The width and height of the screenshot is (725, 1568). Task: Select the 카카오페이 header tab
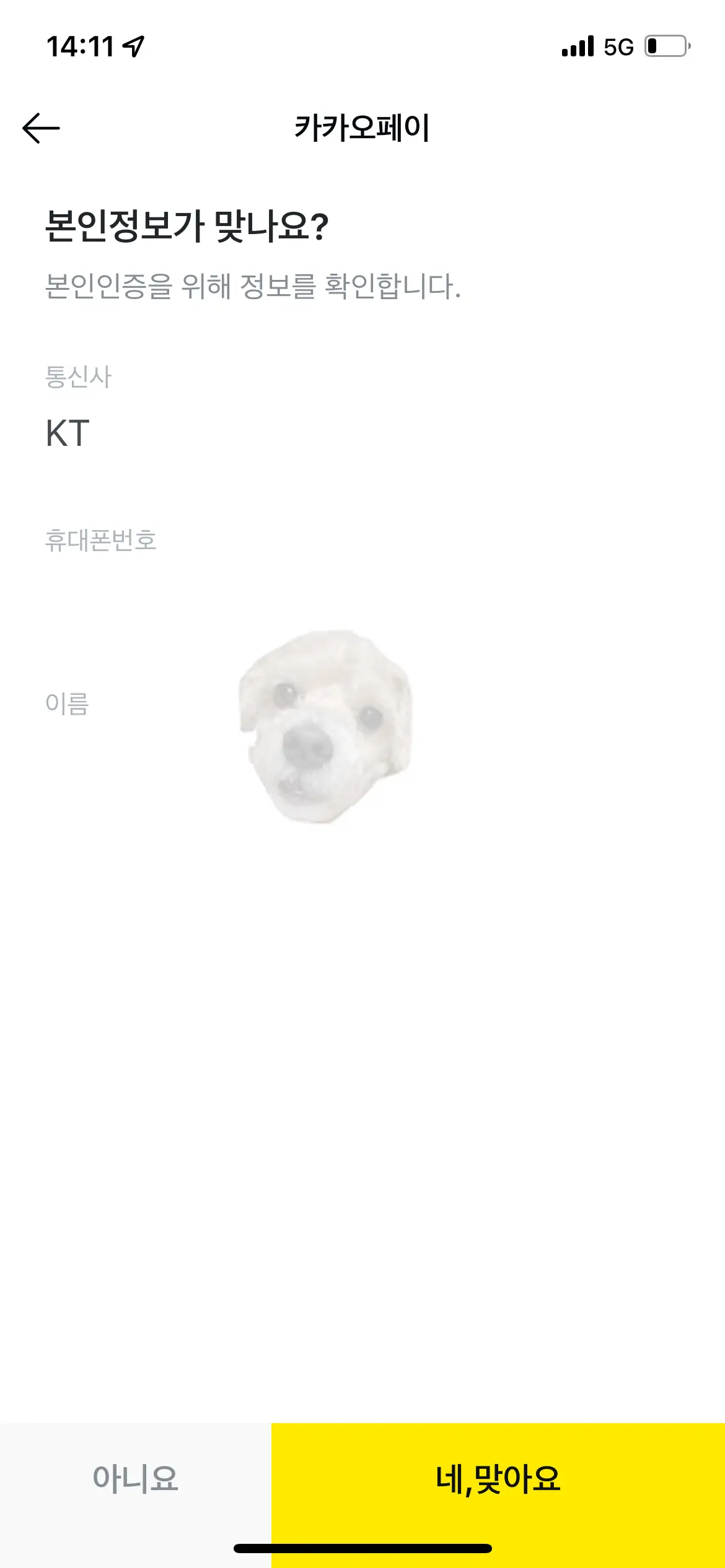(x=362, y=127)
